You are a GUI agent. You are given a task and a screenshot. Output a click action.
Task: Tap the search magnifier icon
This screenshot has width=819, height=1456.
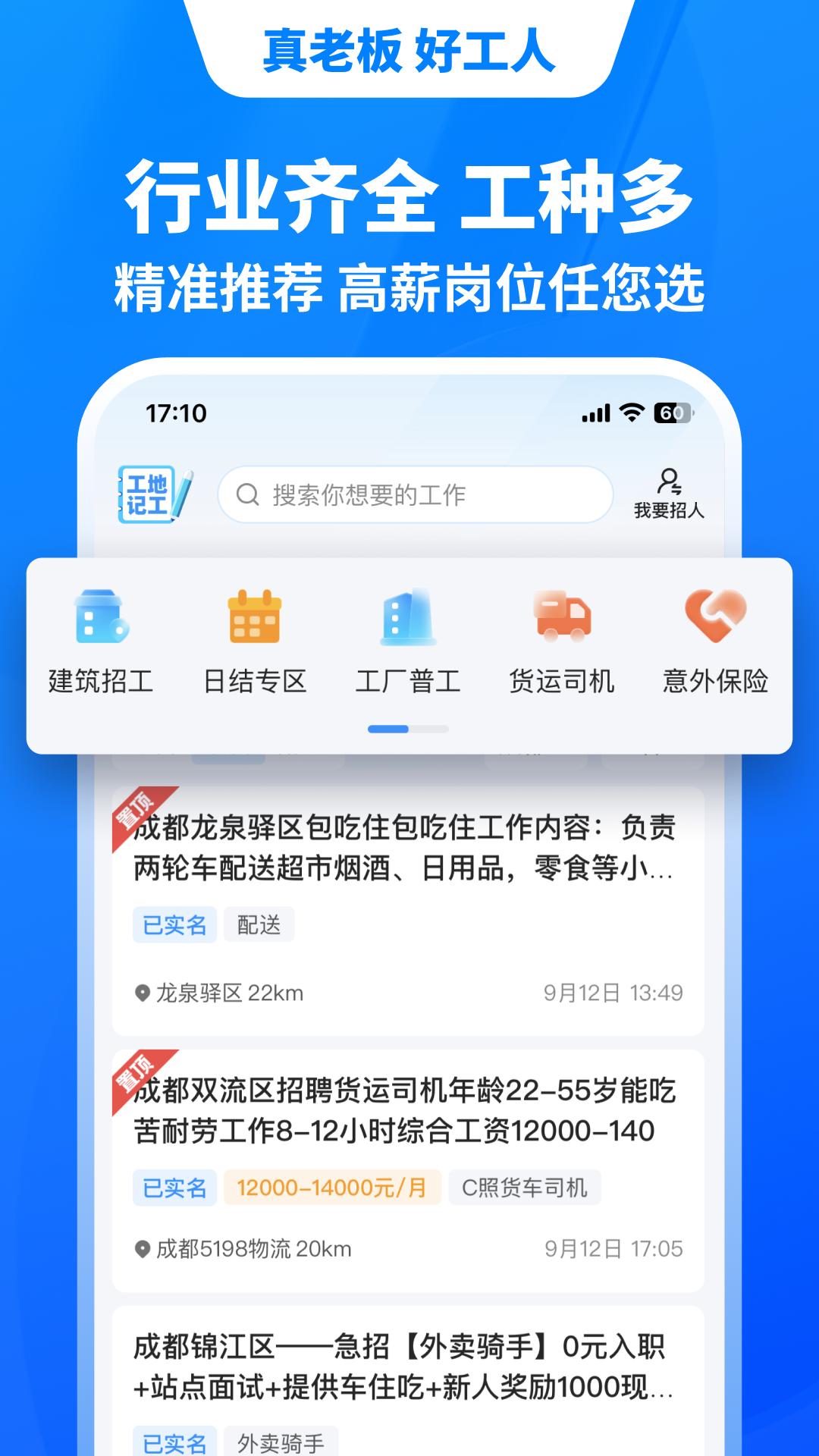247,494
